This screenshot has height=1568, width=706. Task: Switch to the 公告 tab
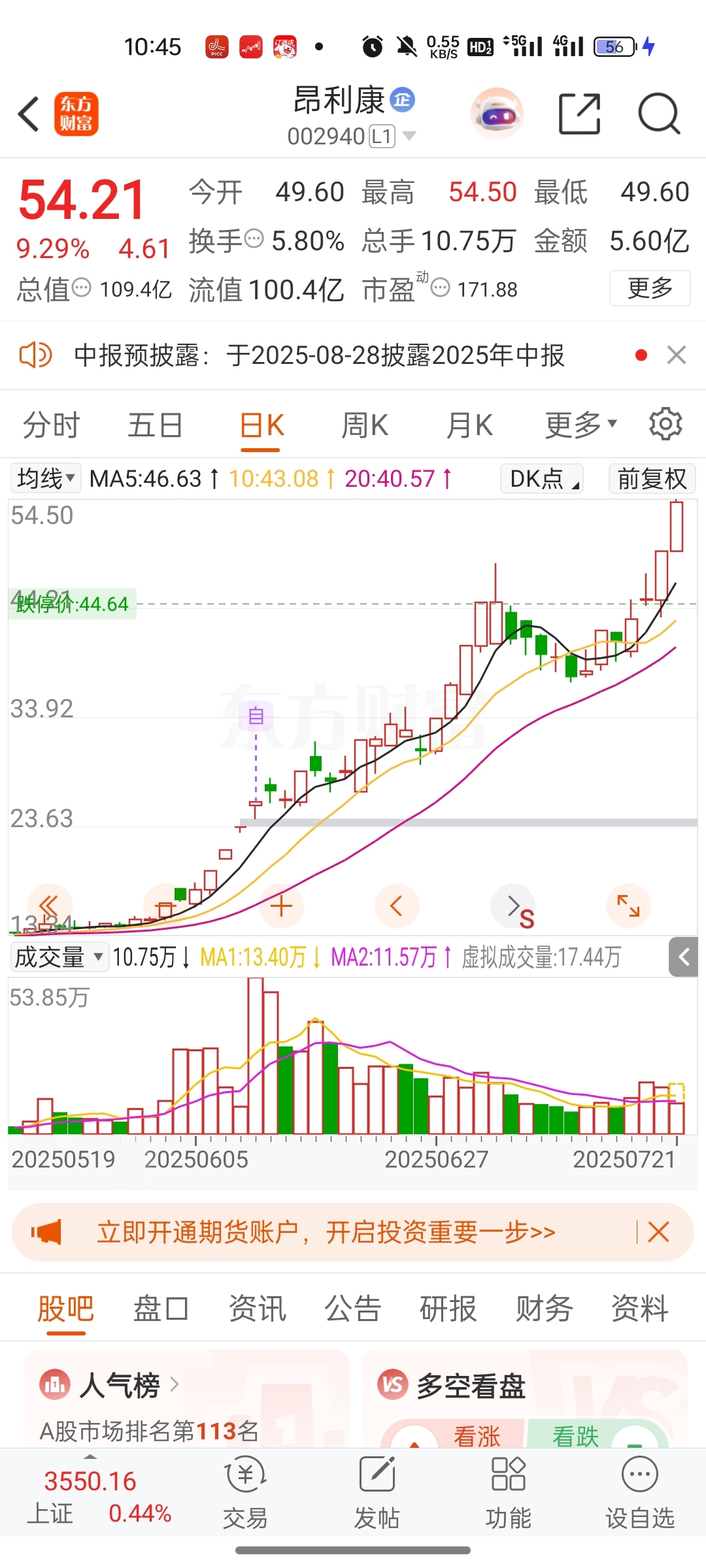(353, 1309)
